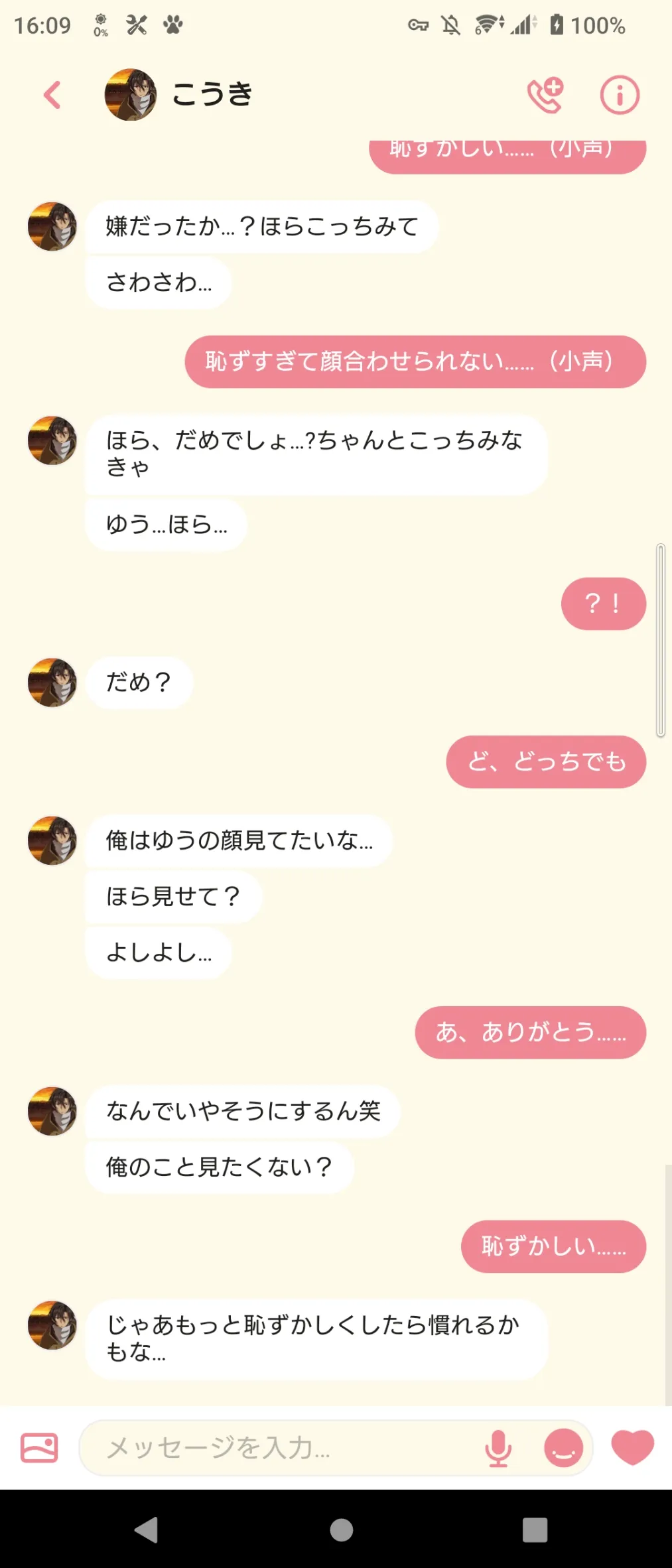Go back from the こうき chat
Image resolution: width=672 pixels, height=1568 pixels.
pos(52,95)
